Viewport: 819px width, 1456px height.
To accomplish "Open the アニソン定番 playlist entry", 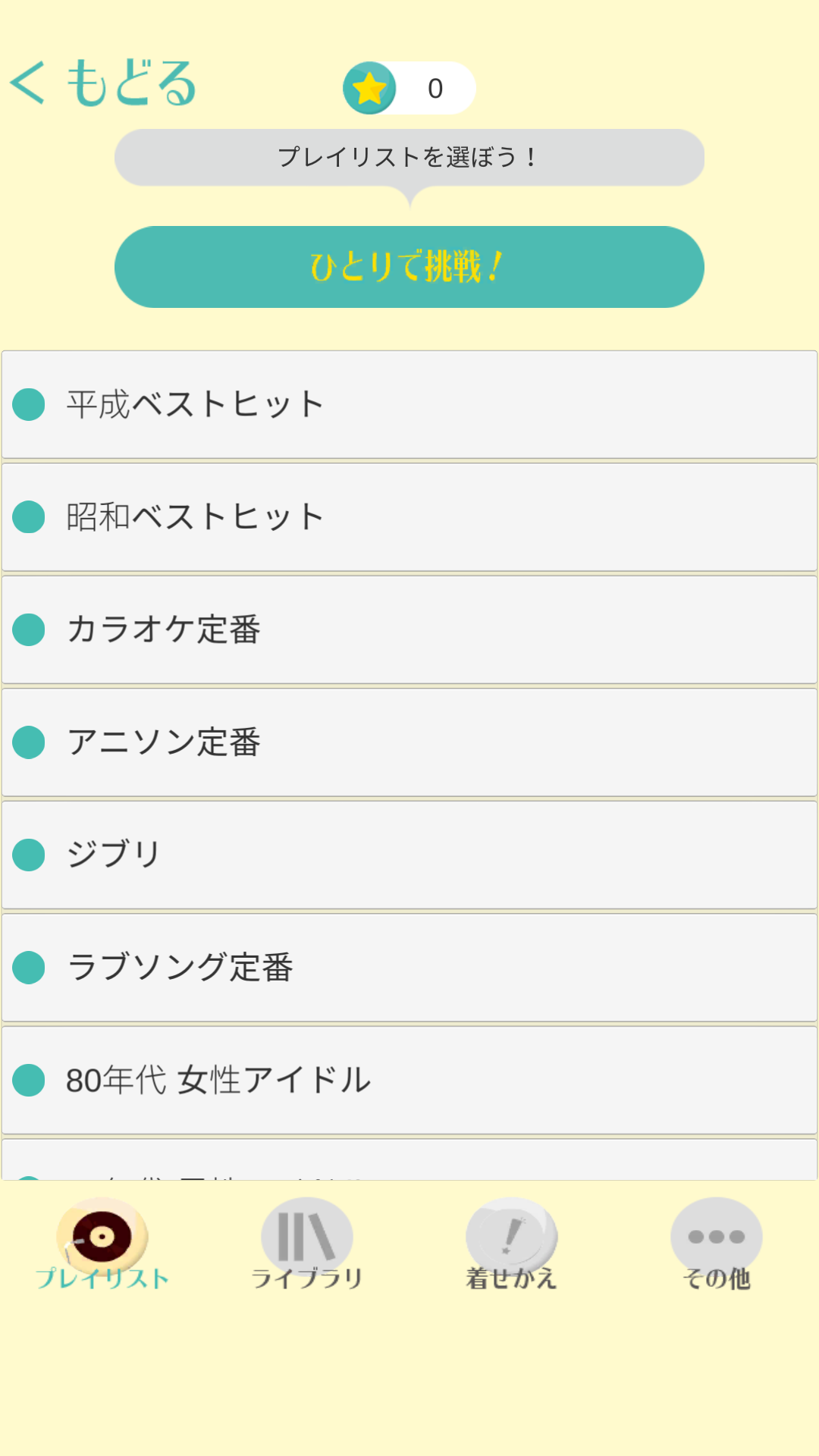I will [x=409, y=742].
